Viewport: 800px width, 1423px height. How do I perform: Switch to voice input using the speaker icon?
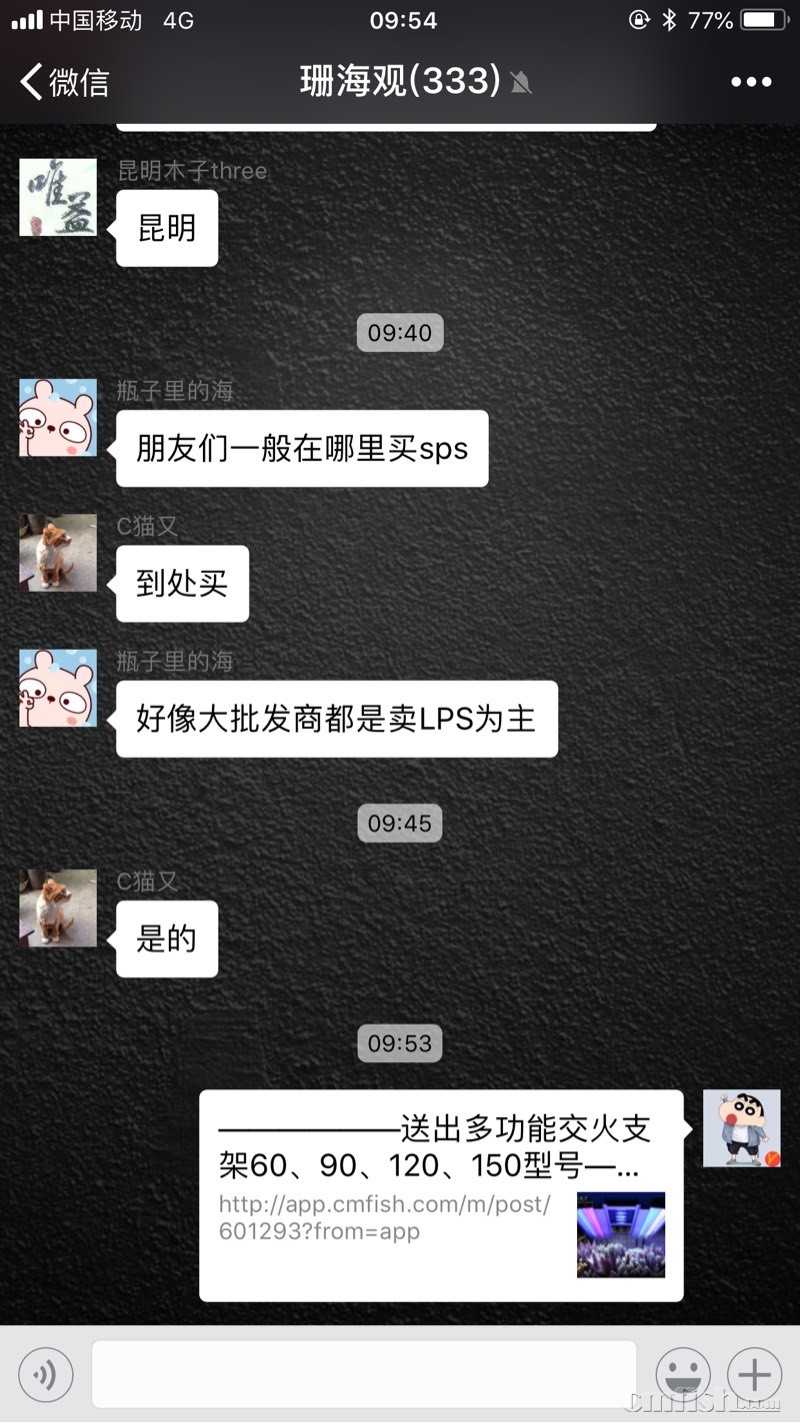point(45,1374)
